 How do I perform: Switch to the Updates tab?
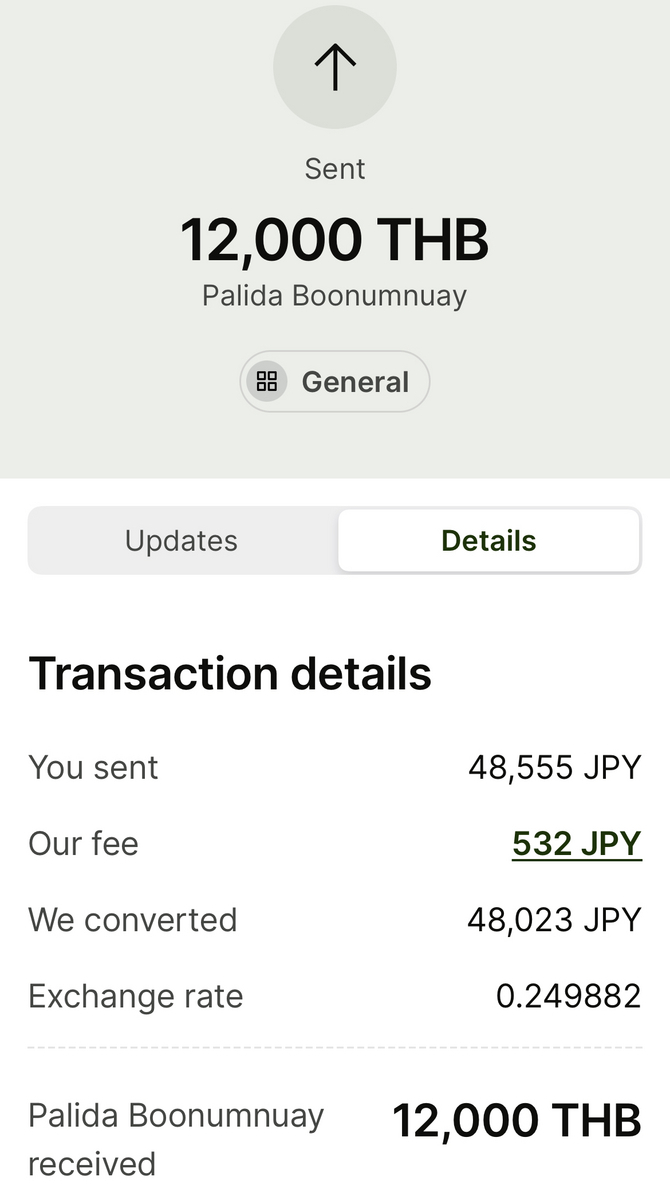[182, 541]
